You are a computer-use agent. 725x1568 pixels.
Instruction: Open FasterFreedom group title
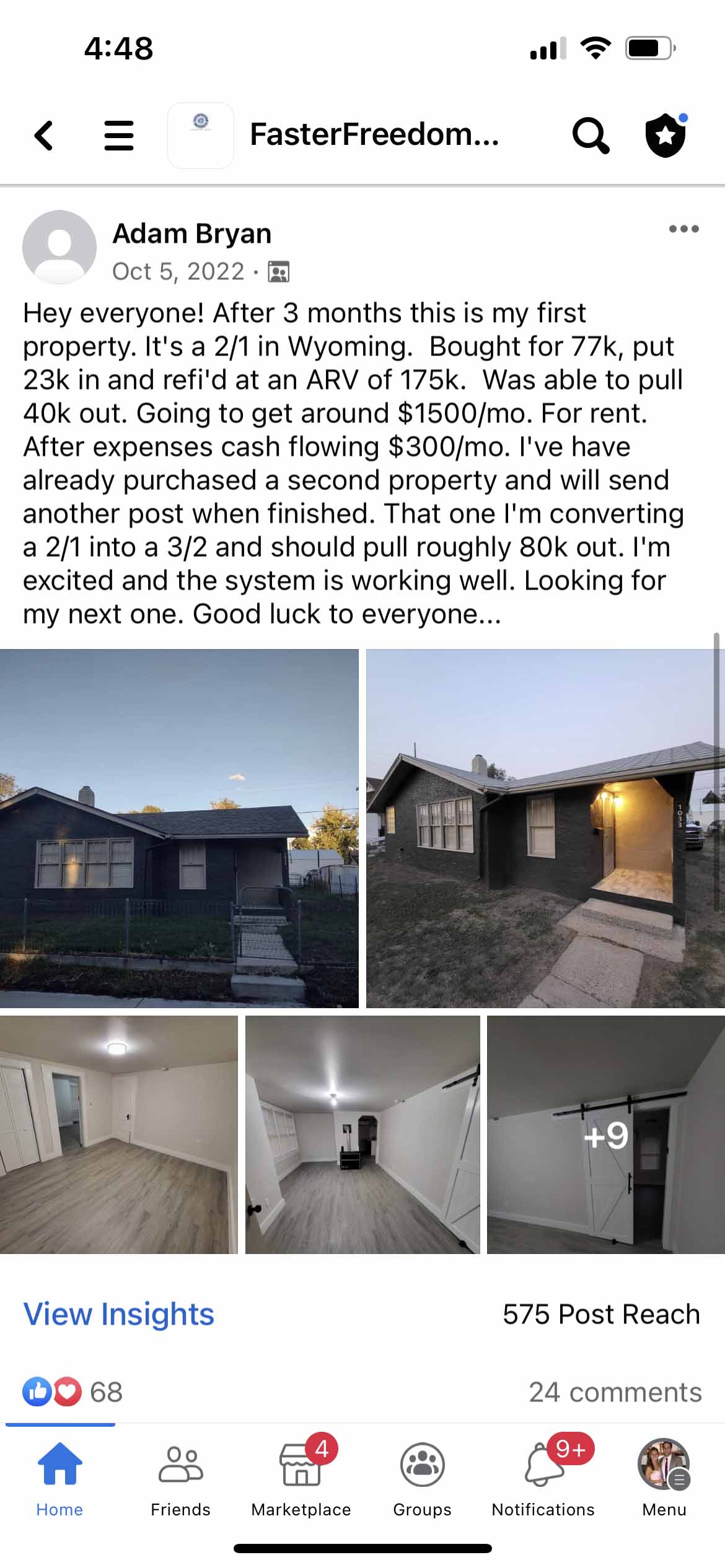(374, 135)
